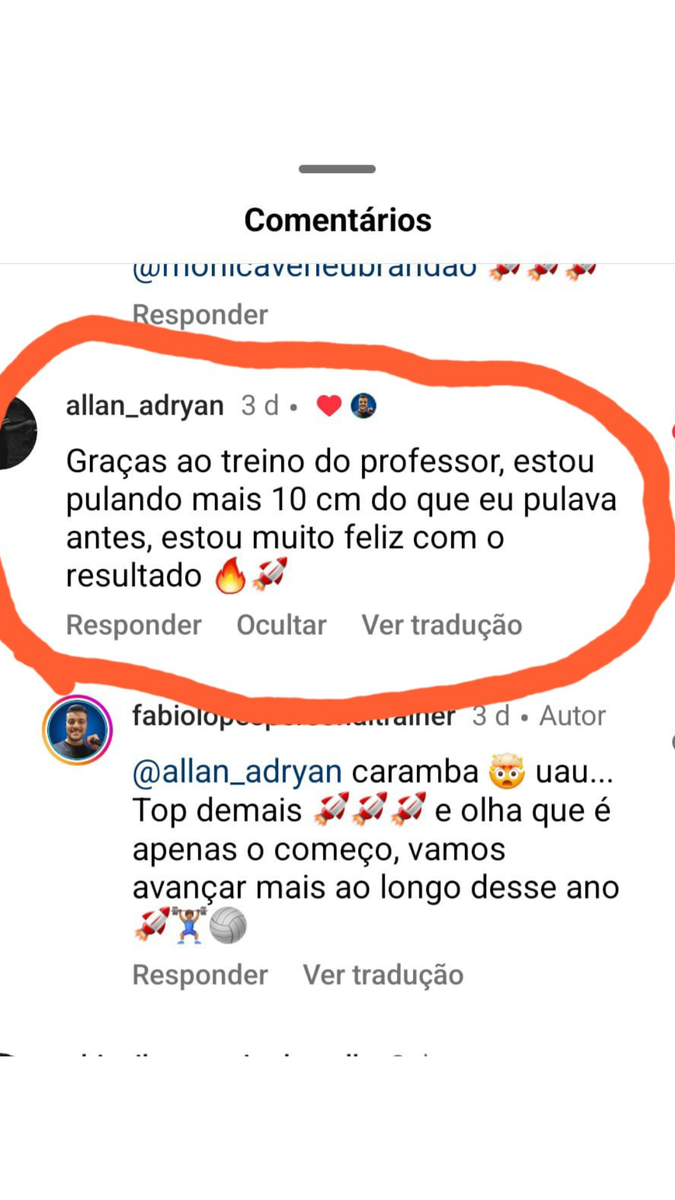
Task: Translate the author's caramba reply
Action: [x=383, y=975]
